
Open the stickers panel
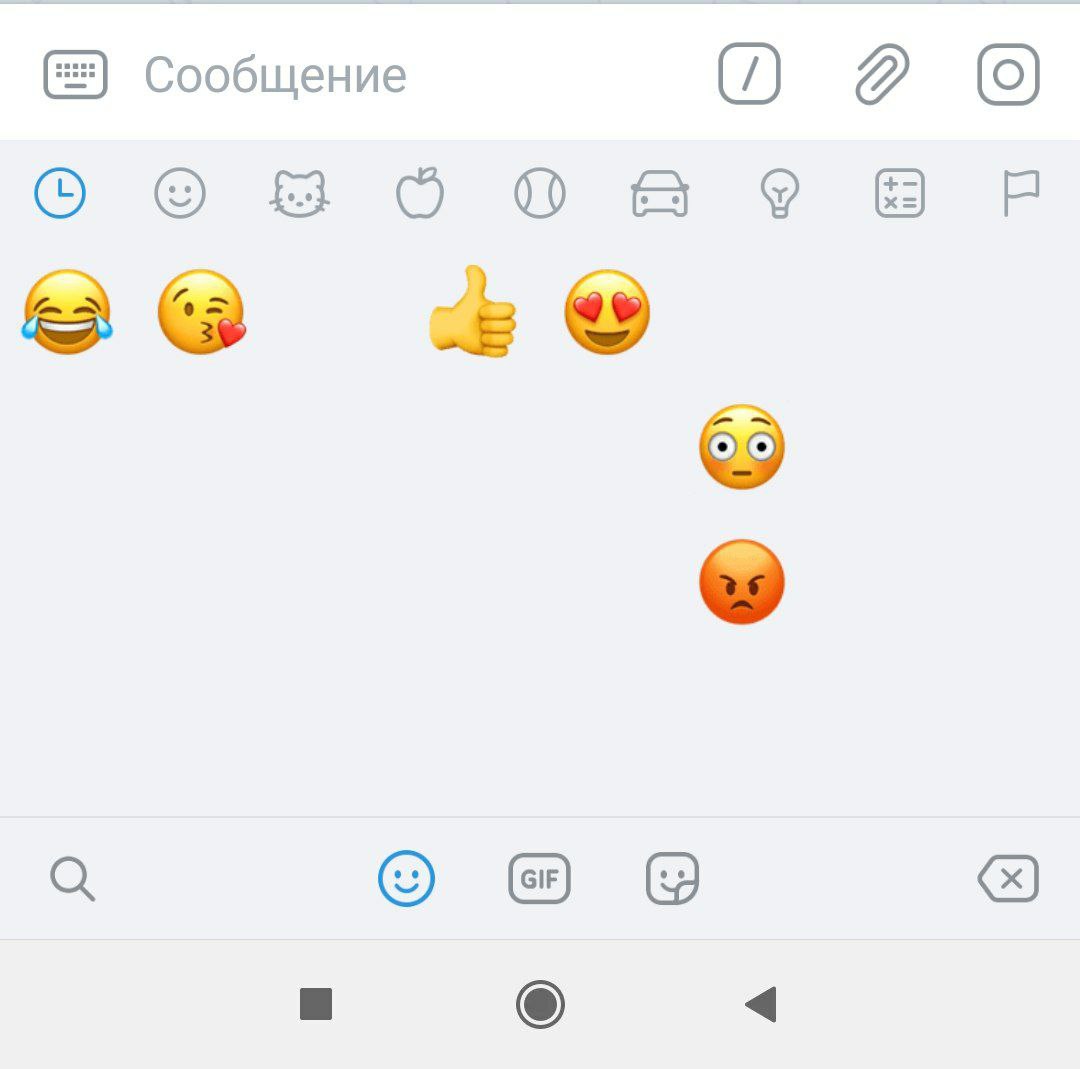[x=672, y=879]
